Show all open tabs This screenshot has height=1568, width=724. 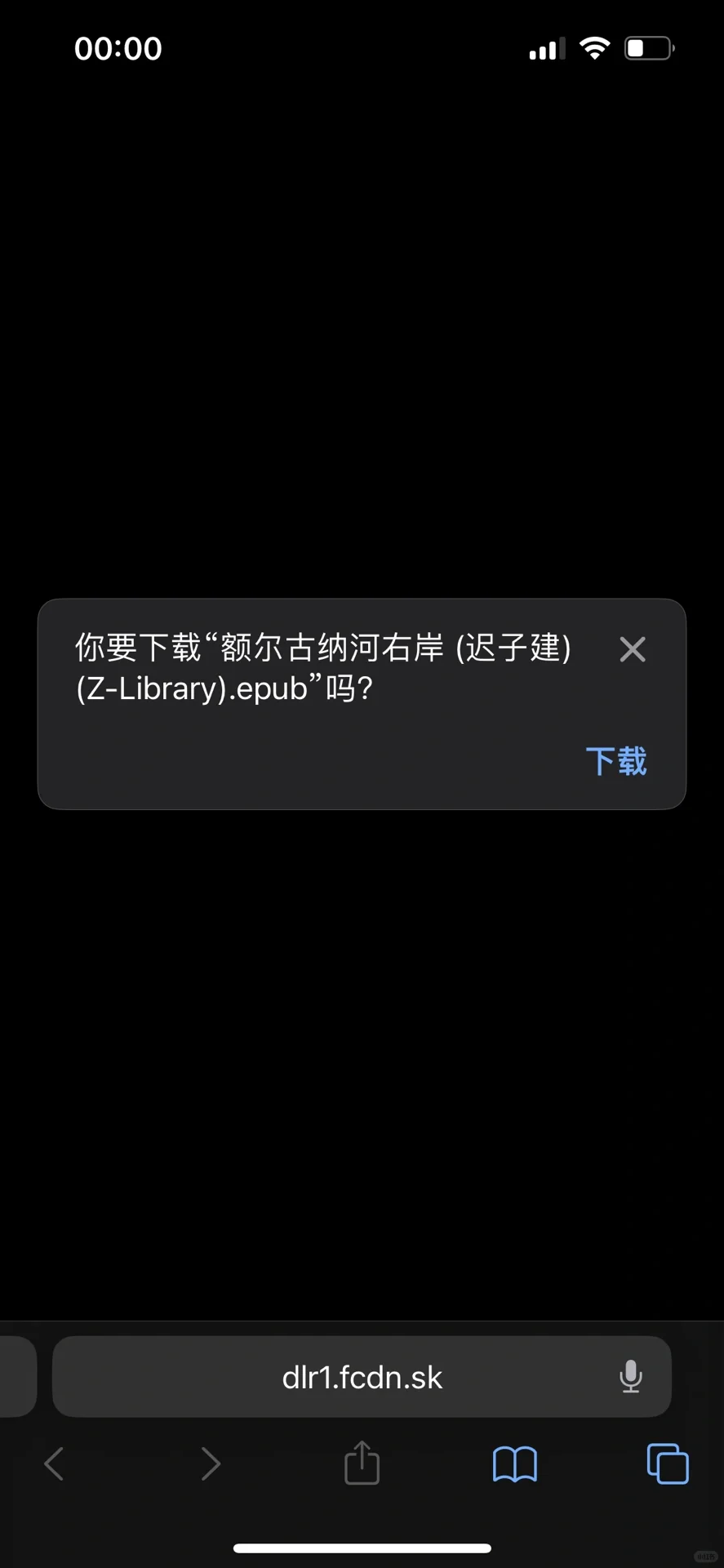[668, 1463]
